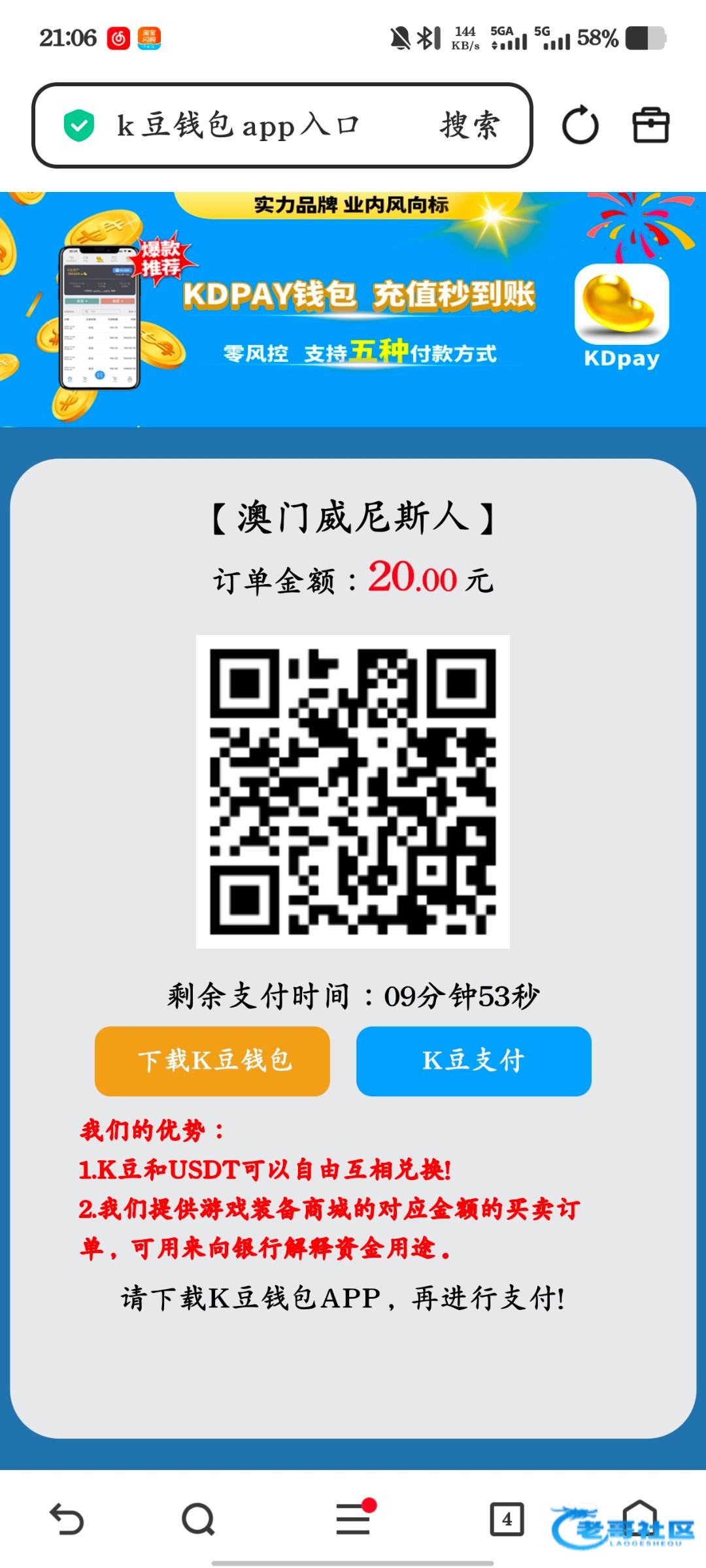Open the toolbox icon beside refresh

(650, 125)
